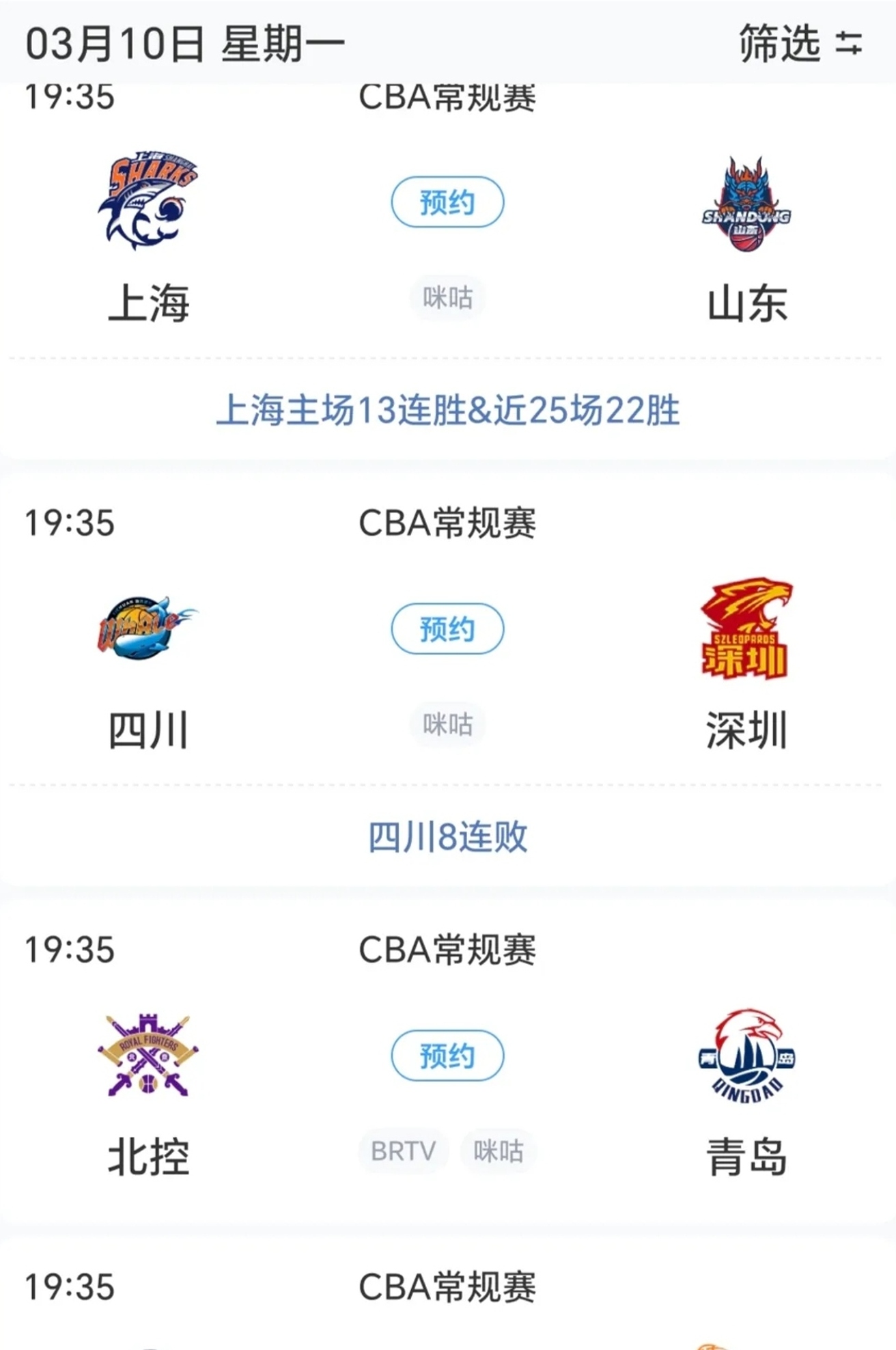896x1350 pixels.
Task: Reserve the Sichuan vs Shenzhen game via 预约
Action: tap(447, 630)
